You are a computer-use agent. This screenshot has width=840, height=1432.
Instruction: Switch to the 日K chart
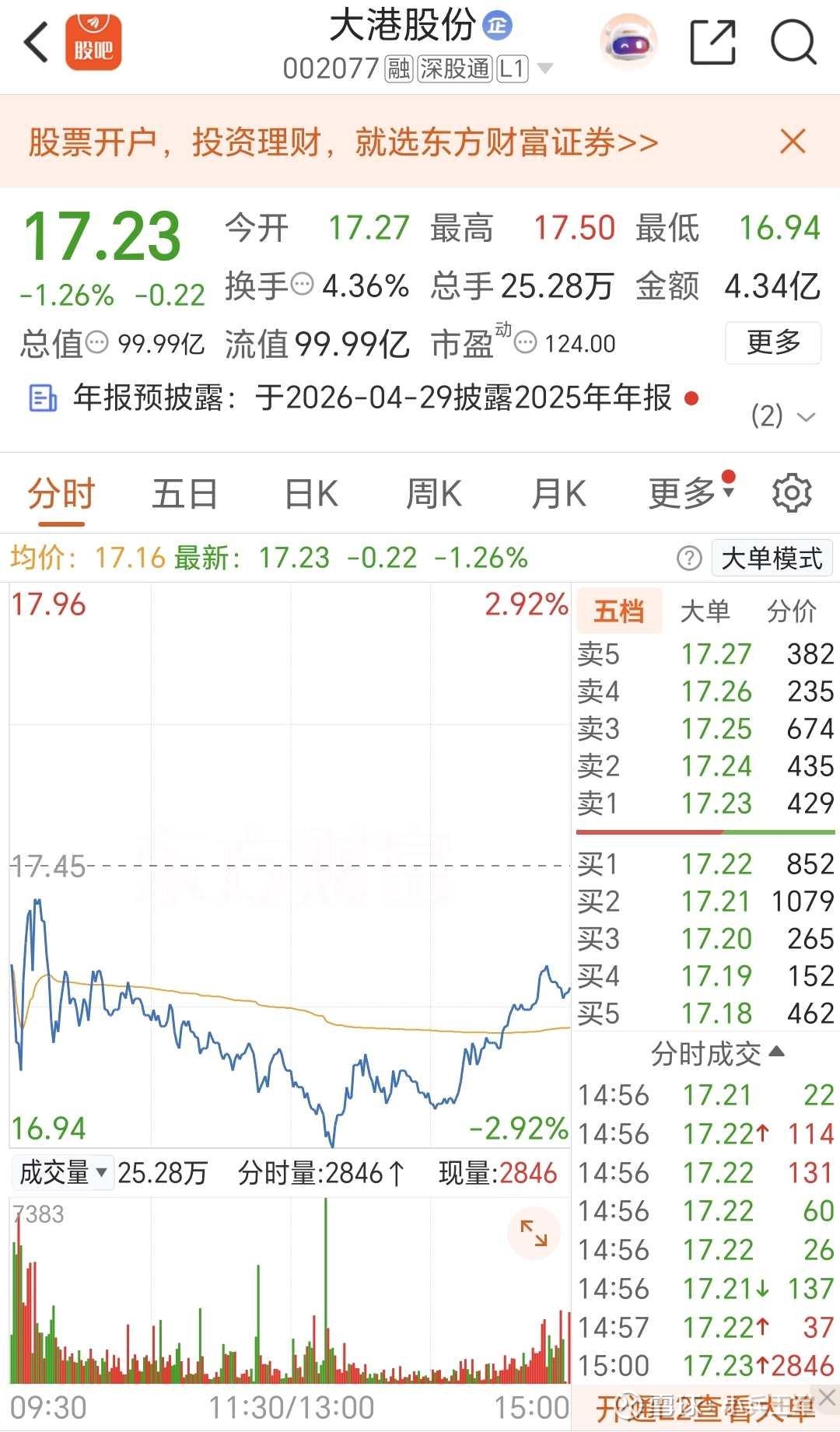[311, 494]
